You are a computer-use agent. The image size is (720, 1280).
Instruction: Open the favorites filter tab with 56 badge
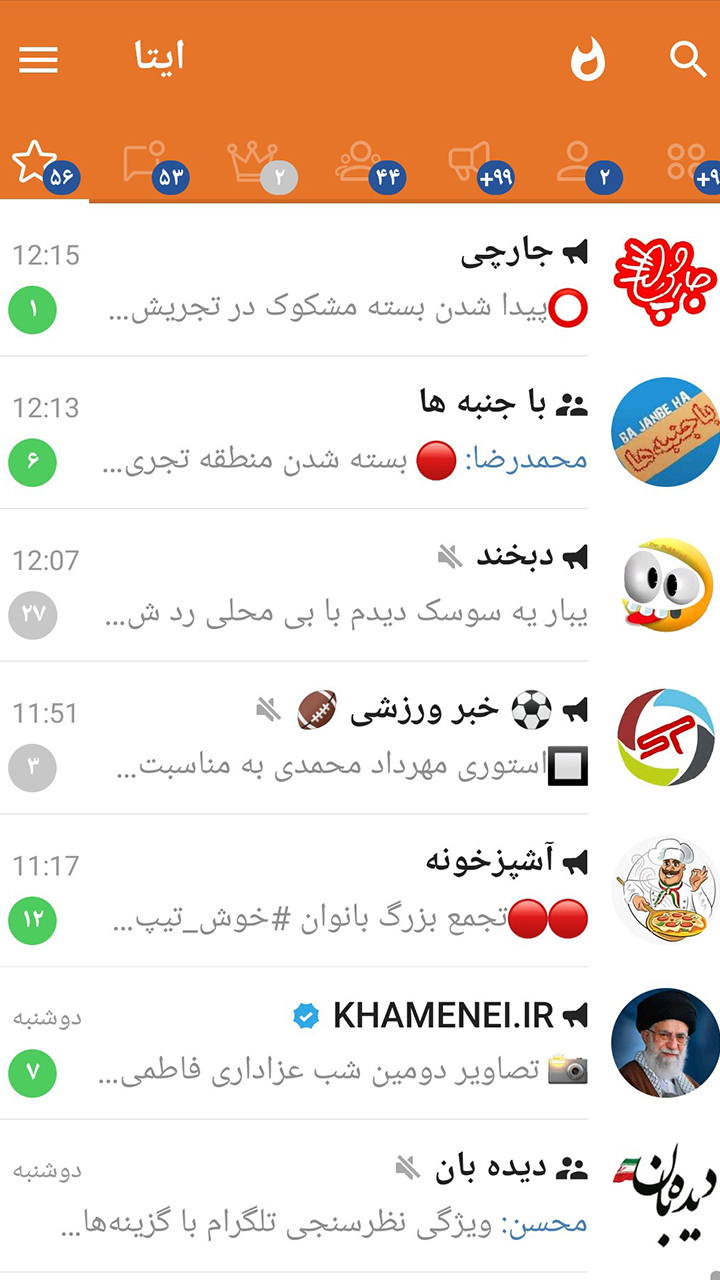point(34,158)
